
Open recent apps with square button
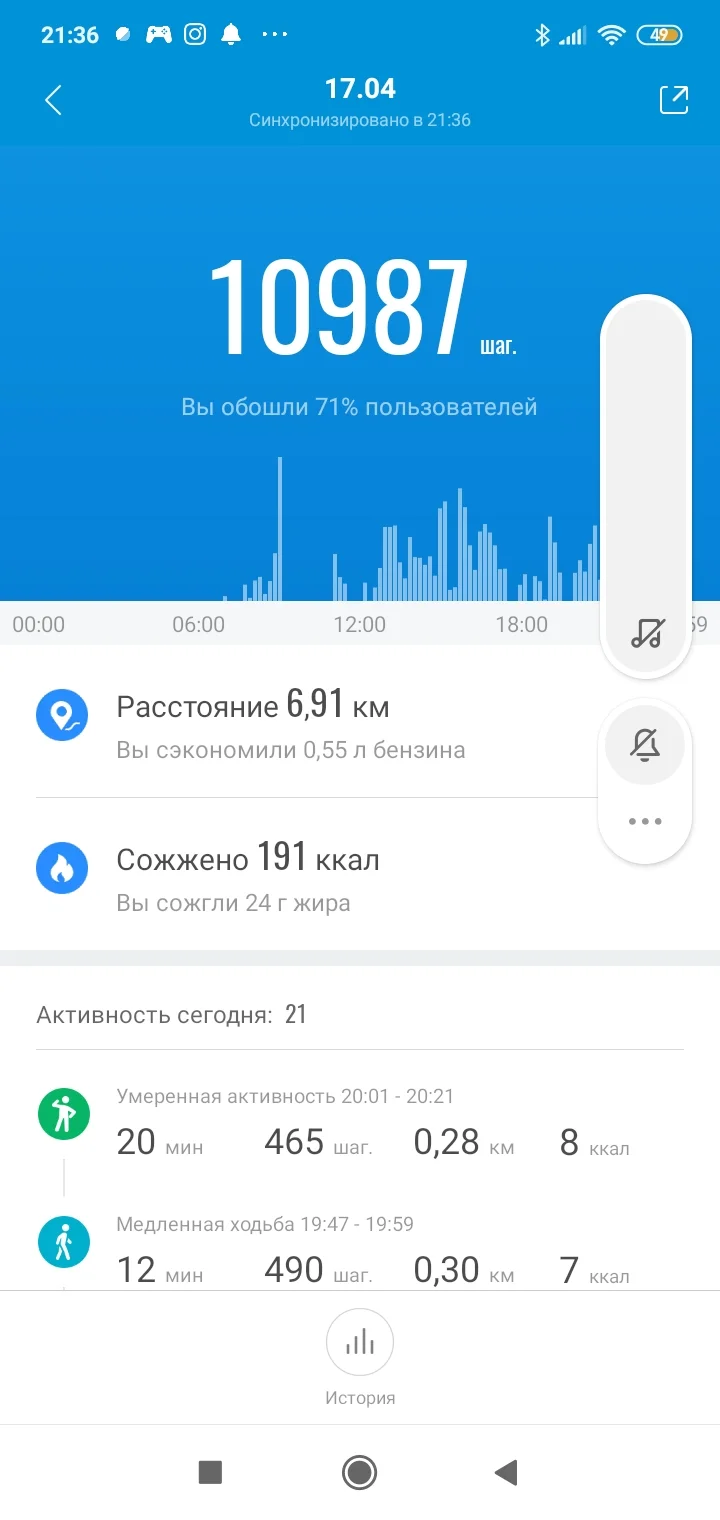(210, 1472)
